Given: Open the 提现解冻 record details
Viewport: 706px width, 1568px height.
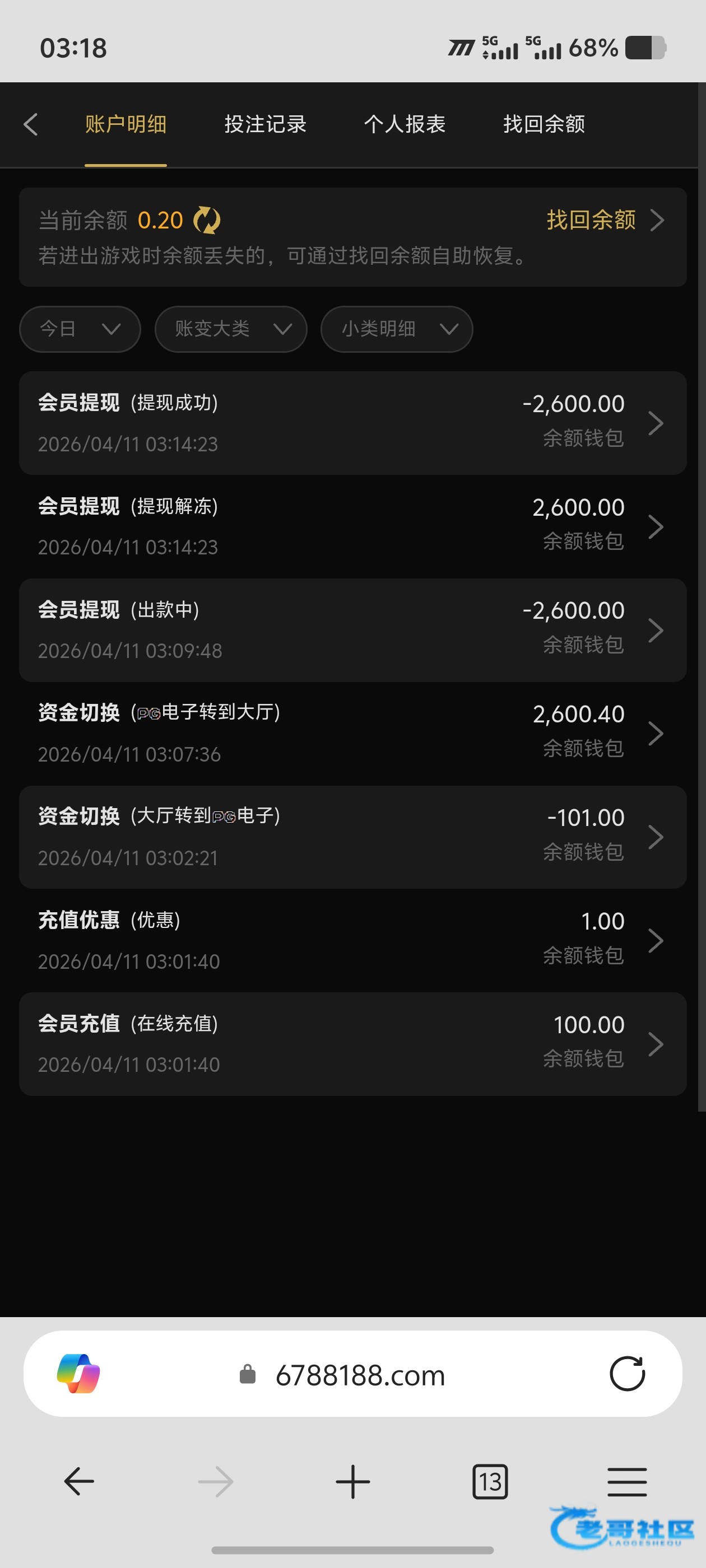Looking at the screenshot, I should coord(352,526).
